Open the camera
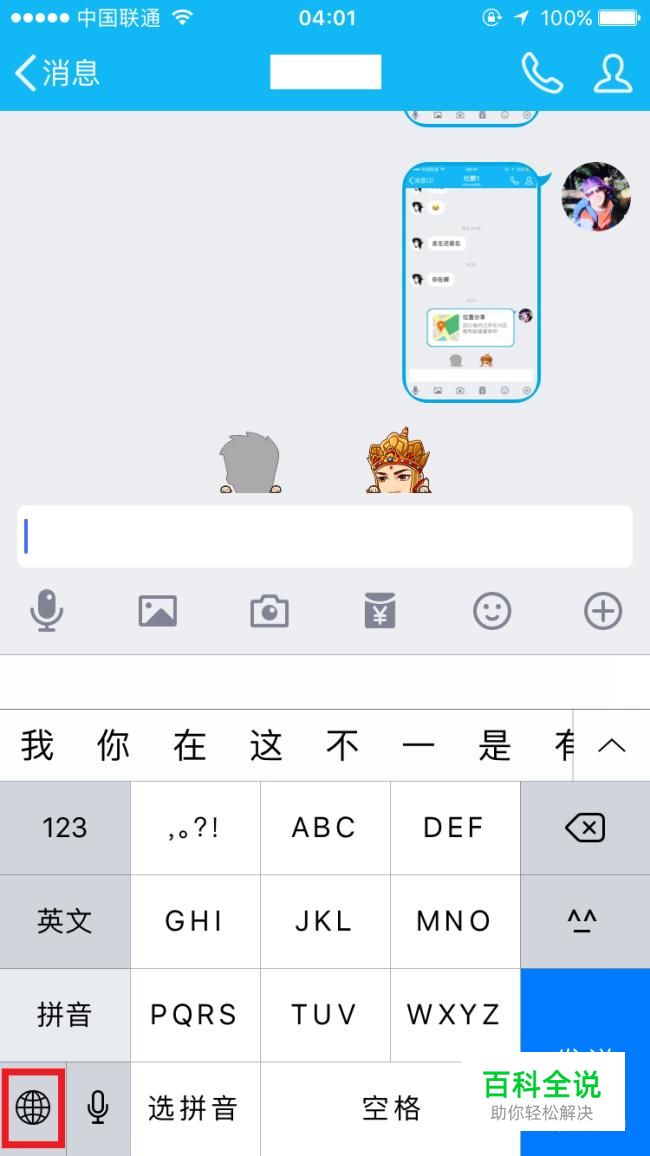Screen dimensions: 650x1156 [269, 611]
